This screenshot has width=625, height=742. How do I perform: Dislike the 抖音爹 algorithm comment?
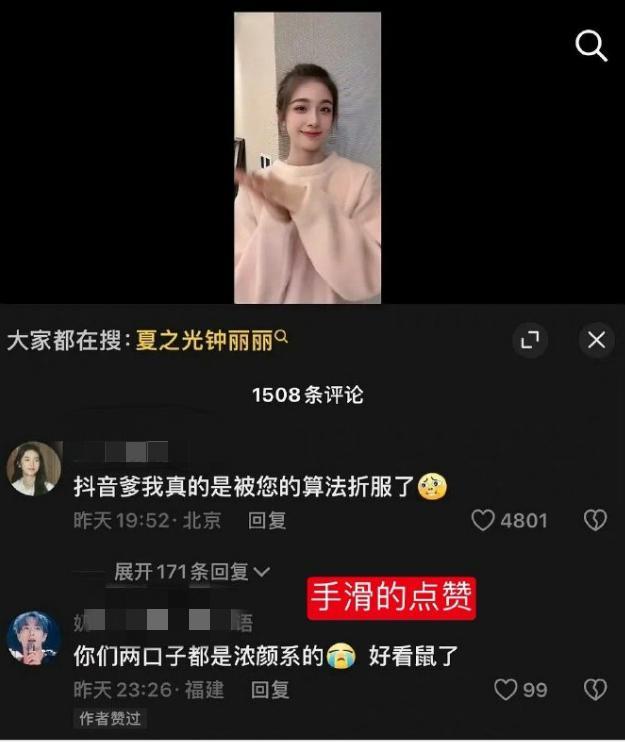point(595,520)
